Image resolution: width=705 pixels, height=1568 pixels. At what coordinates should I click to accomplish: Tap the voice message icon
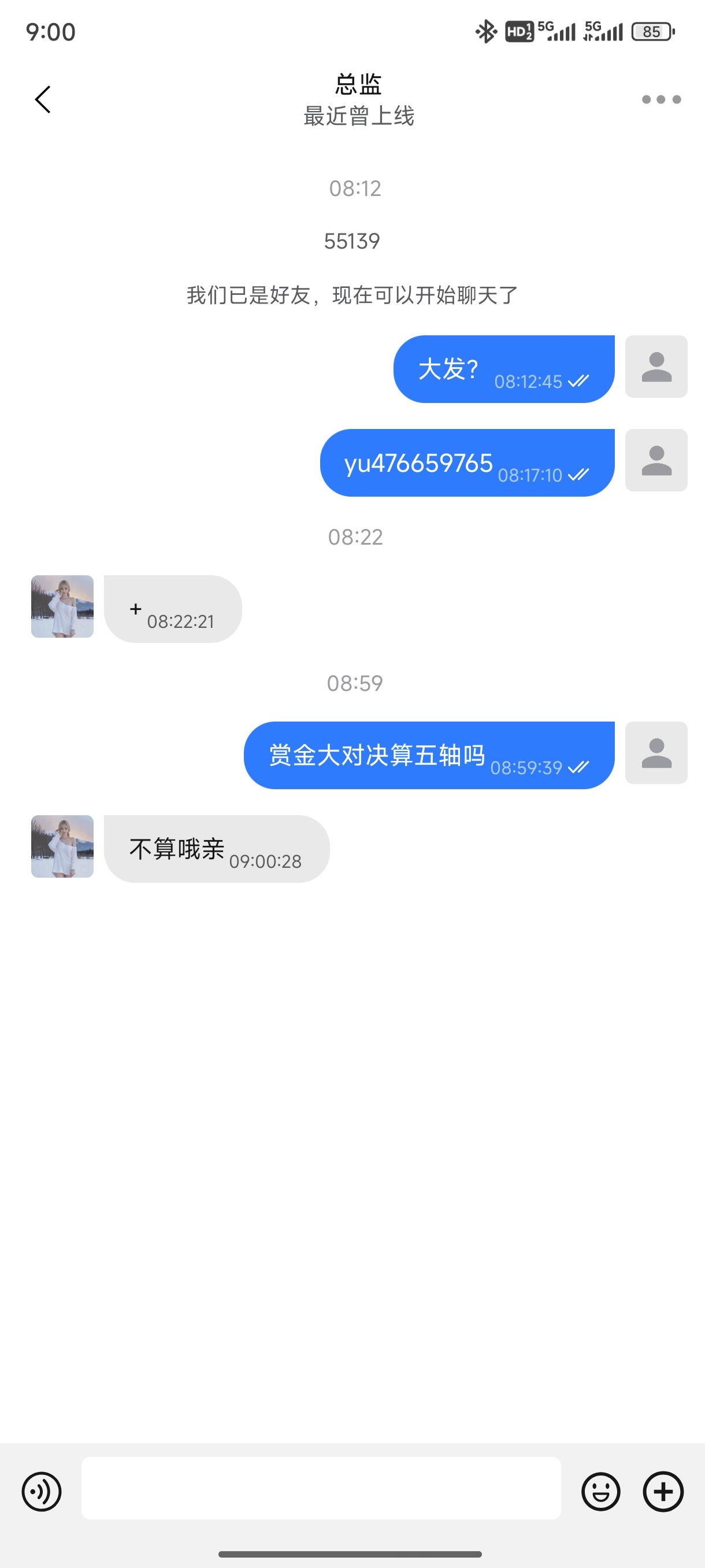[42, 1491]
